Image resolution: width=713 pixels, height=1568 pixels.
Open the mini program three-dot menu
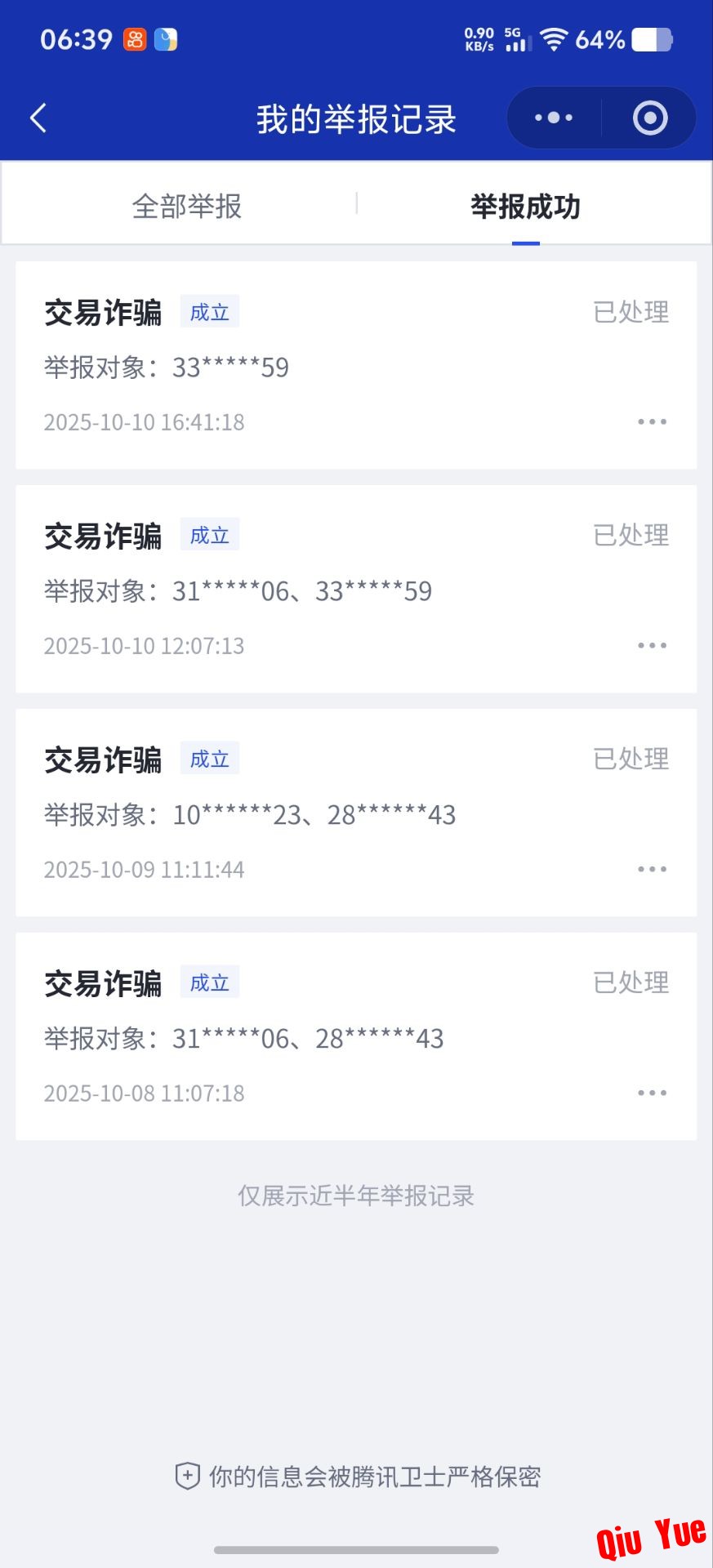[554, 118]
